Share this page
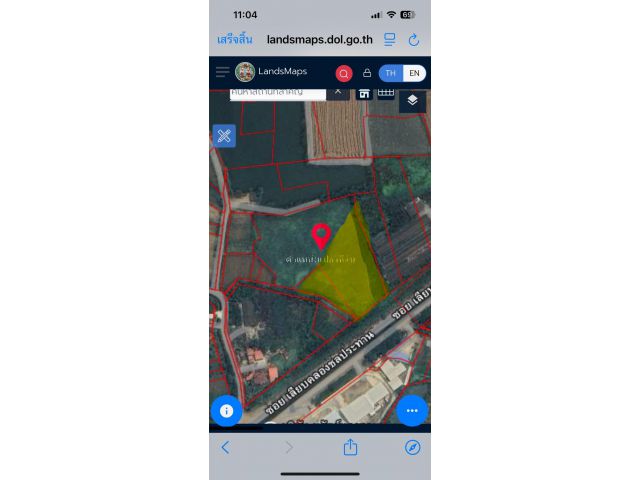The height and width of the screenshot is (480, 640). click(x=350, y=447)
